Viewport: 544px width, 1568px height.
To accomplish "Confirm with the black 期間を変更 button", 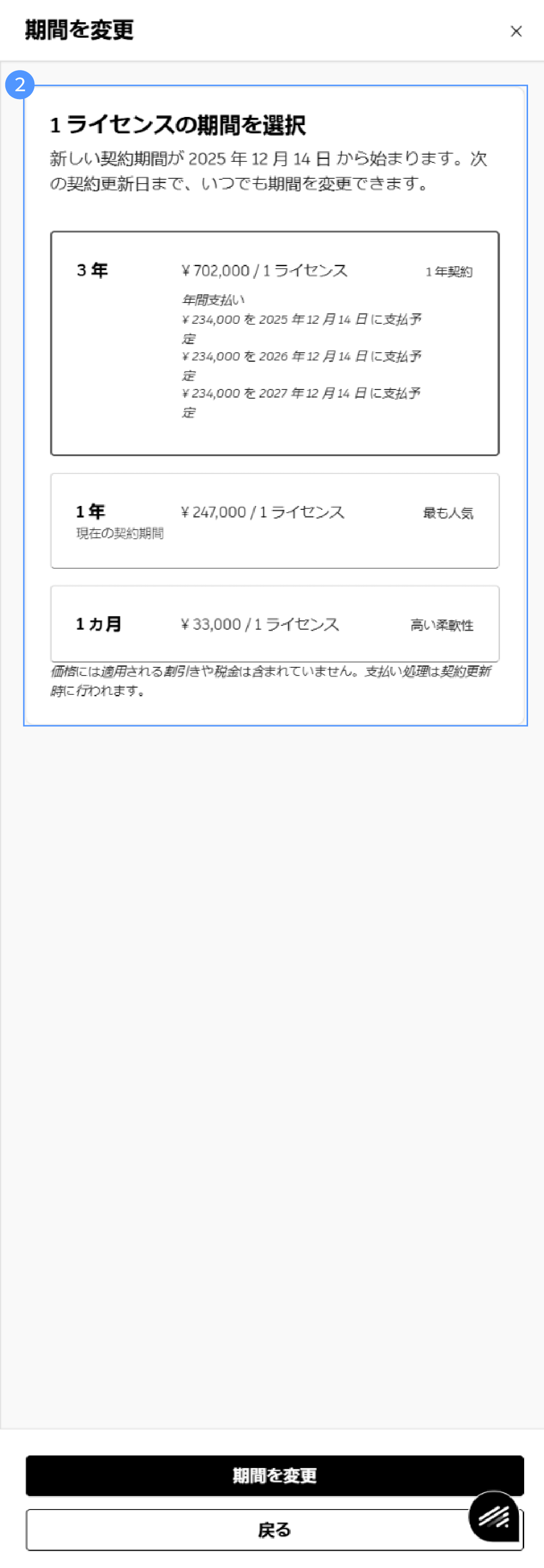I will point(274,1475).
